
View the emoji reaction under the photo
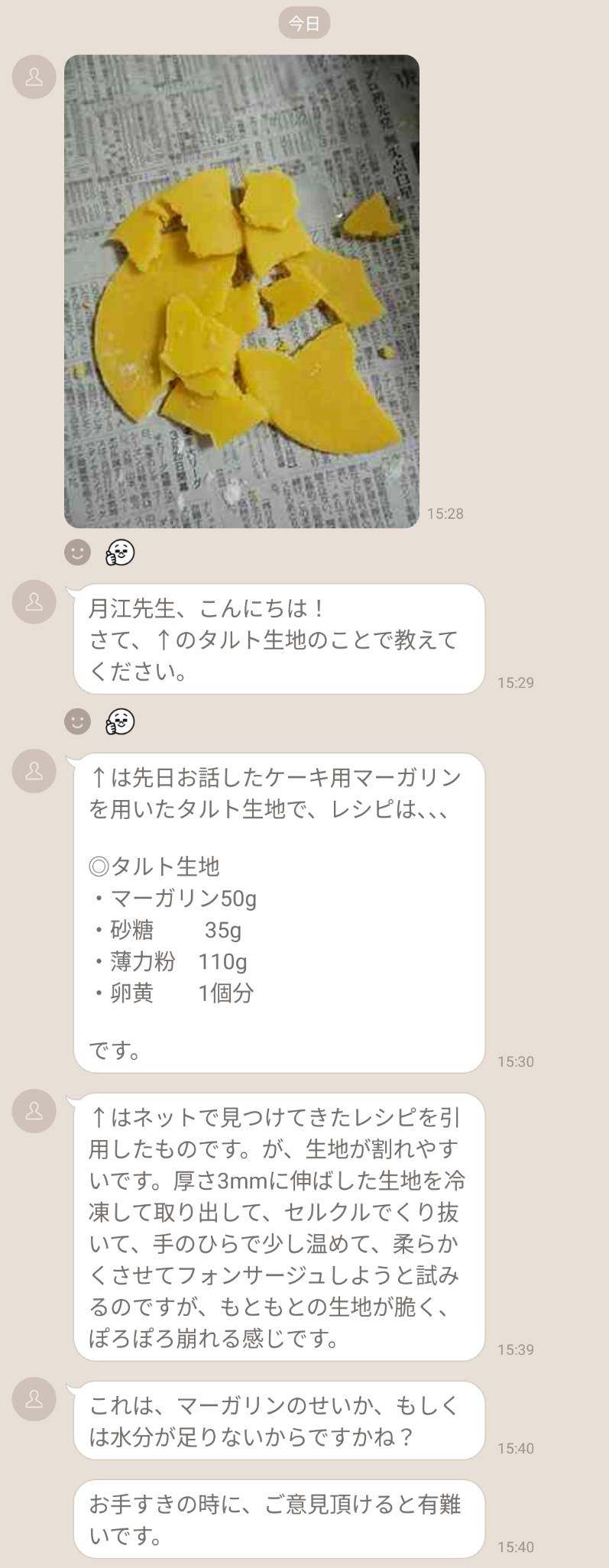click(120, 552)
